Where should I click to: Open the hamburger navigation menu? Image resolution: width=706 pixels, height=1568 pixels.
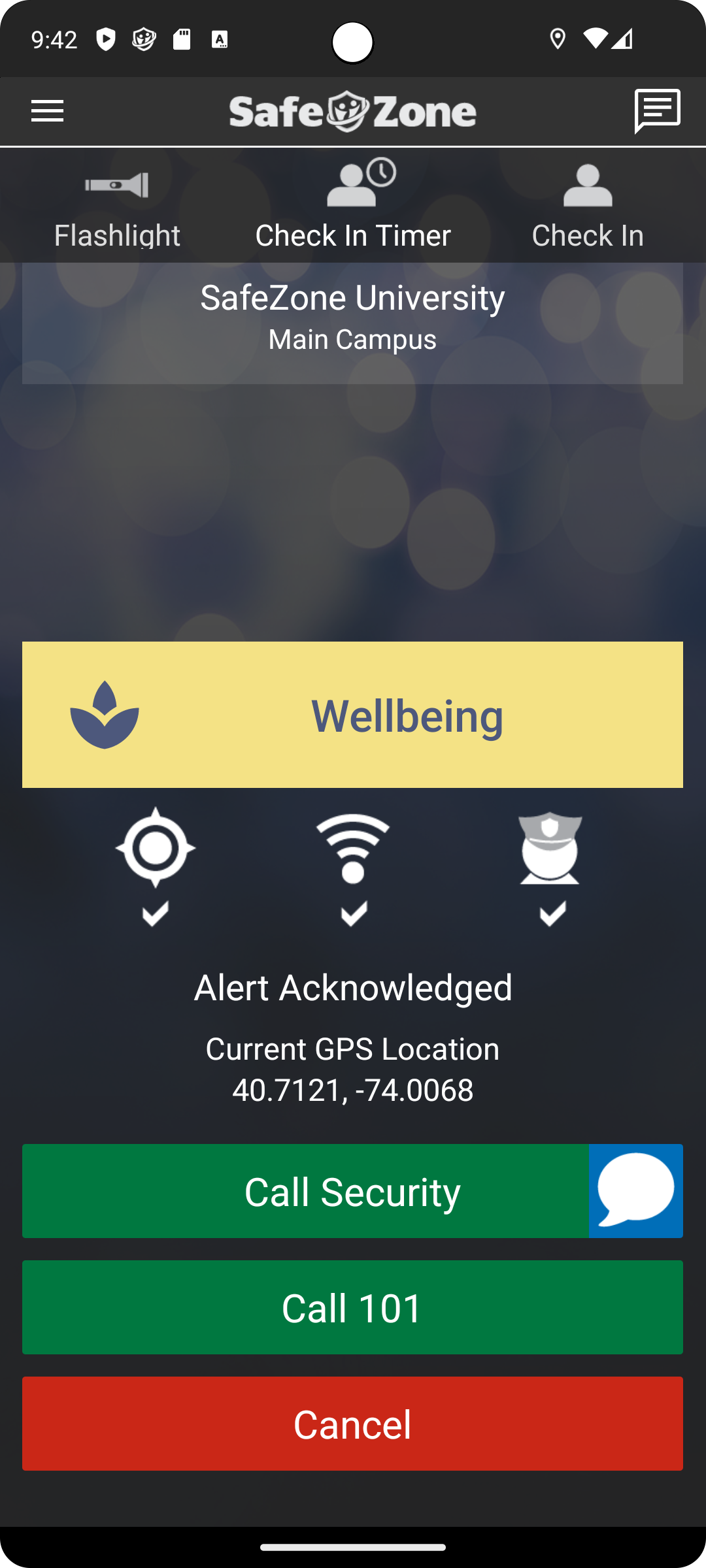[x=48, y=111]
